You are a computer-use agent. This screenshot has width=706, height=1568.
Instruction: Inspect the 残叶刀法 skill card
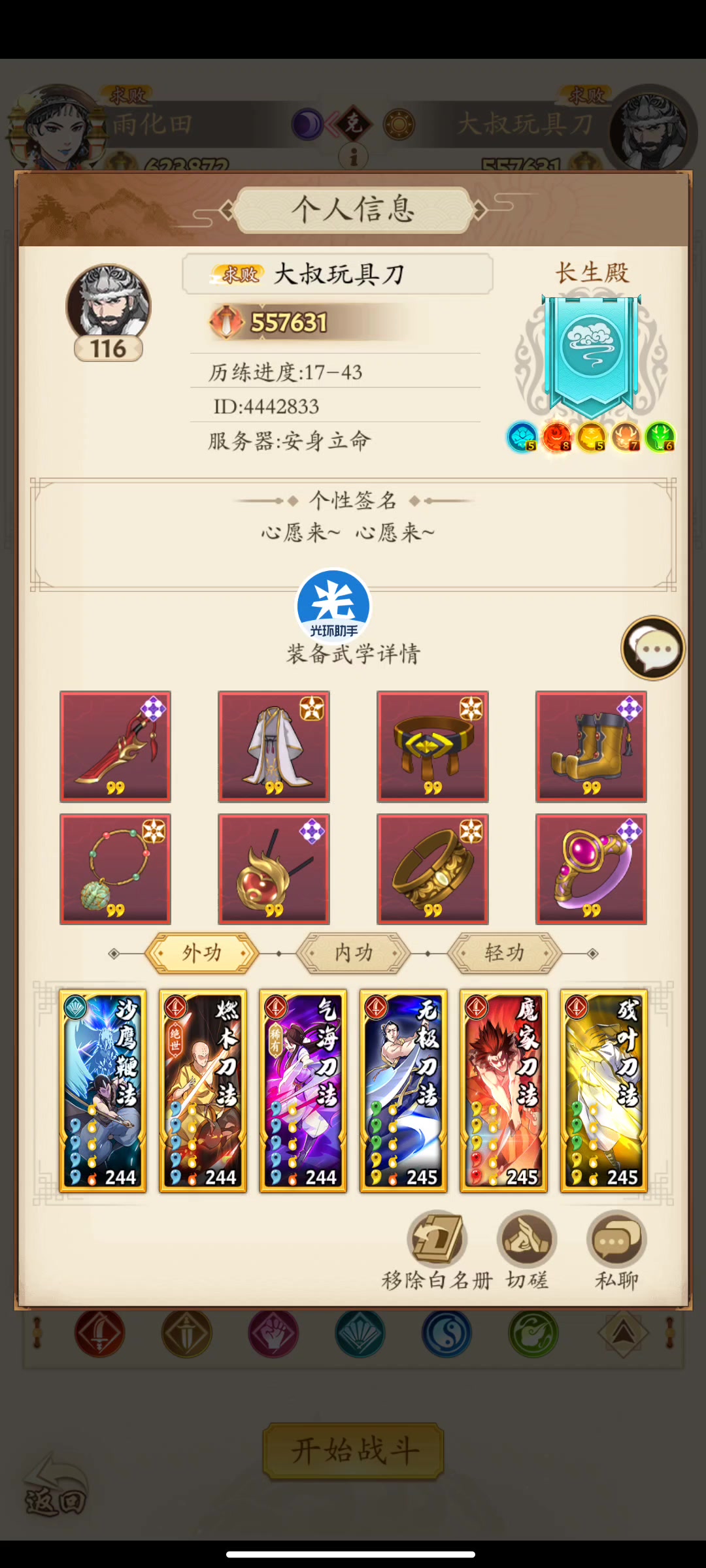pyautogui.click(x=603, y=1090)
